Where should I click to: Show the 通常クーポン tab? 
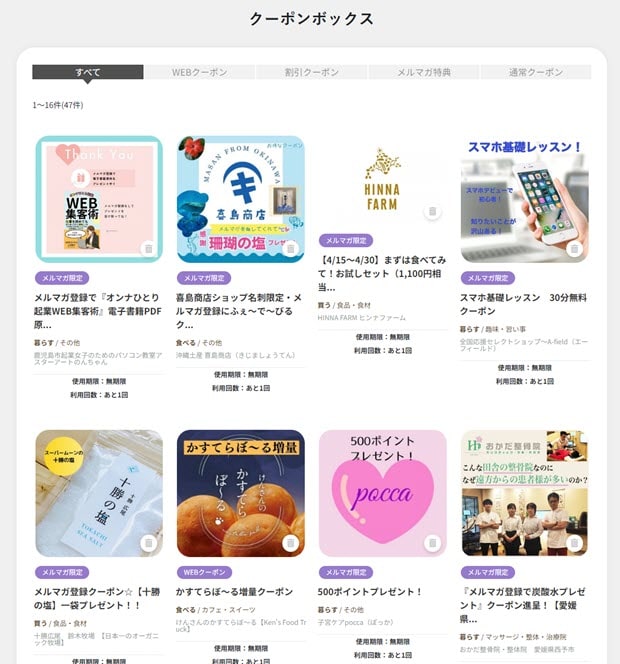(x=536, y=72)
